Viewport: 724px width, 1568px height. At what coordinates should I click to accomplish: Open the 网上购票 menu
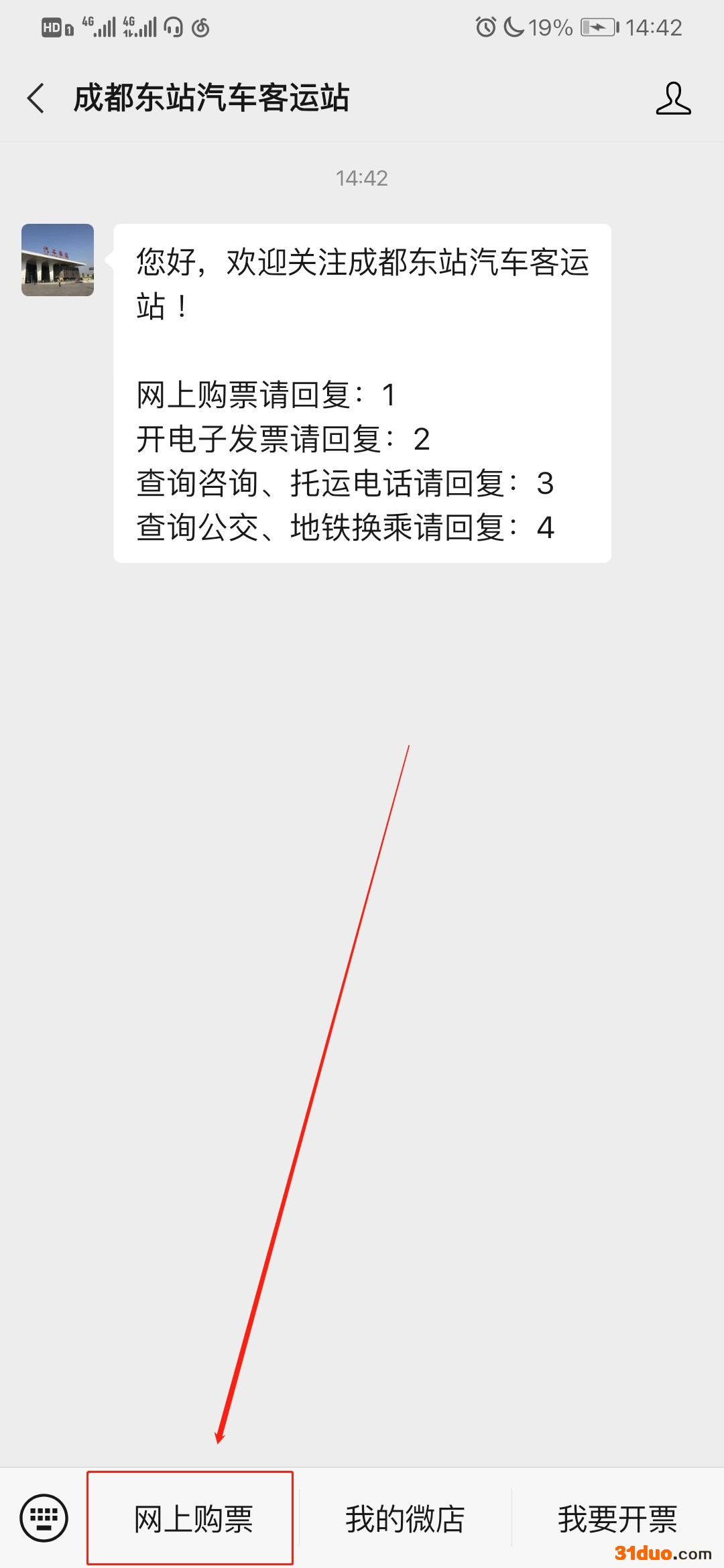click(193, 1518)
